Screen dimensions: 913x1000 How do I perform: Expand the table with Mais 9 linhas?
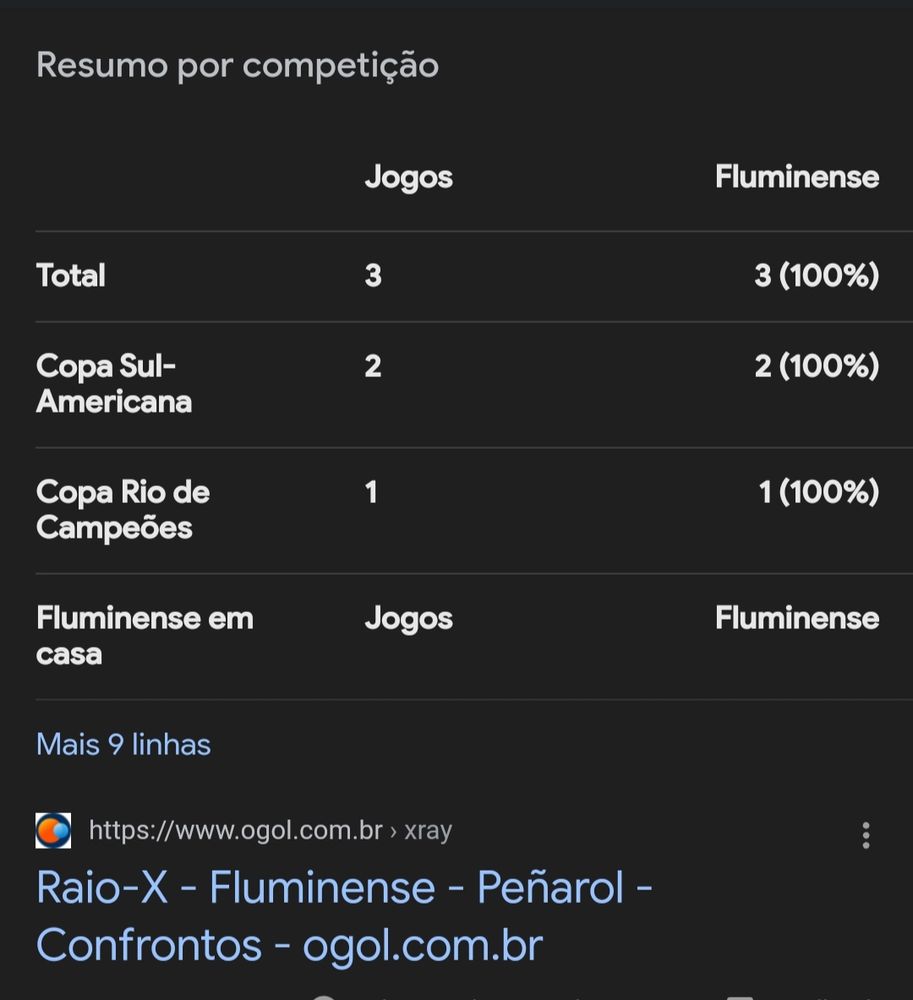click(123, 745)
